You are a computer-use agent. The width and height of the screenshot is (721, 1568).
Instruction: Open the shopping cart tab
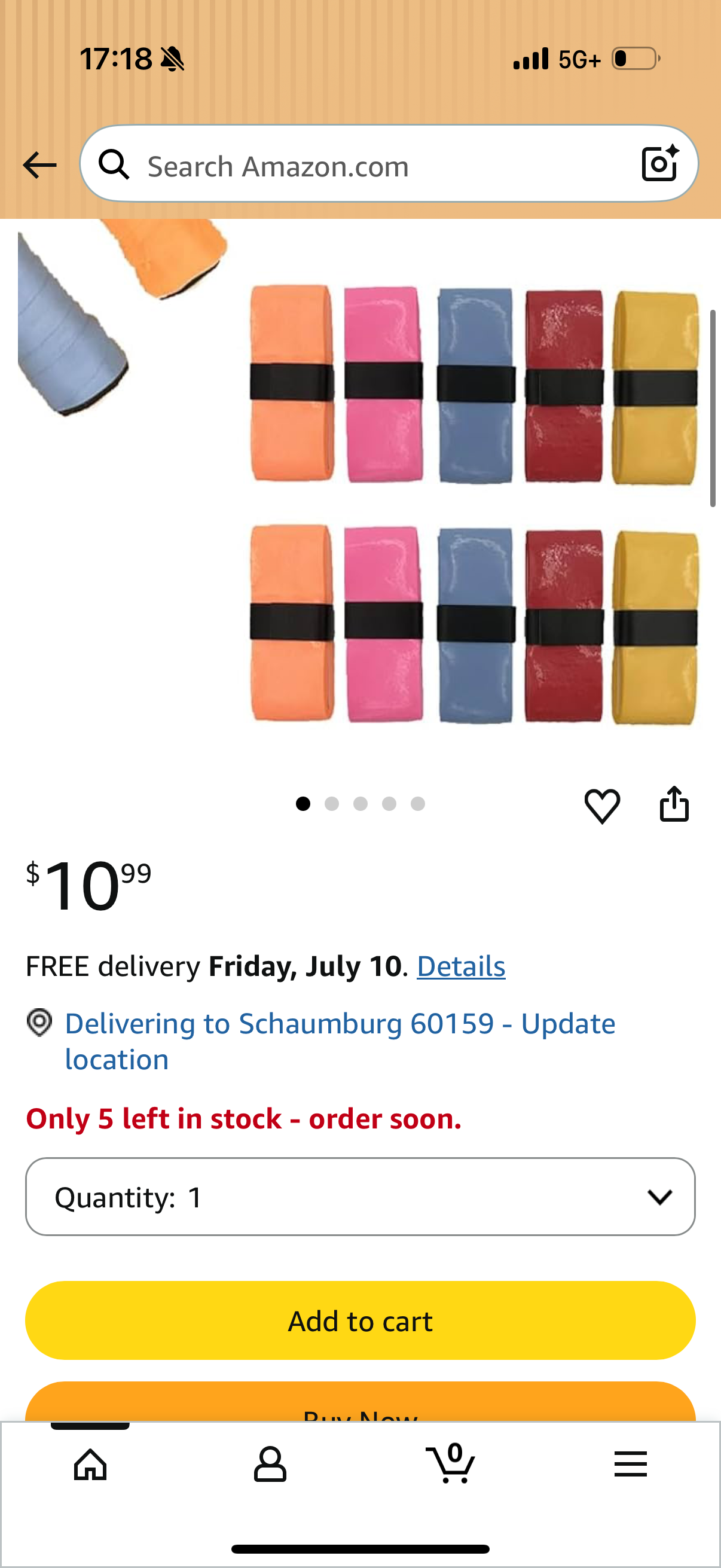coord(450,1462)
